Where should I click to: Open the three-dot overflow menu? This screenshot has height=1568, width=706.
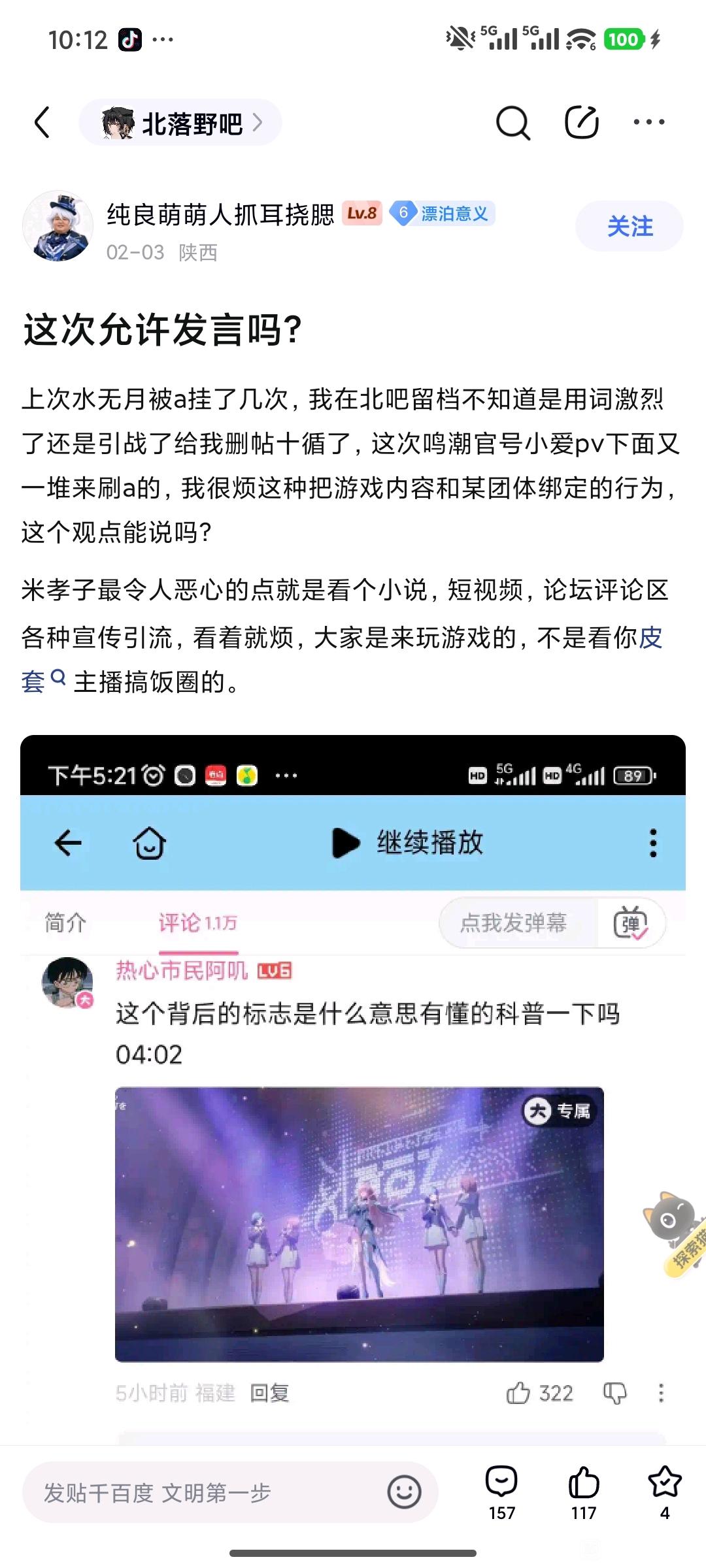point(649,122)
